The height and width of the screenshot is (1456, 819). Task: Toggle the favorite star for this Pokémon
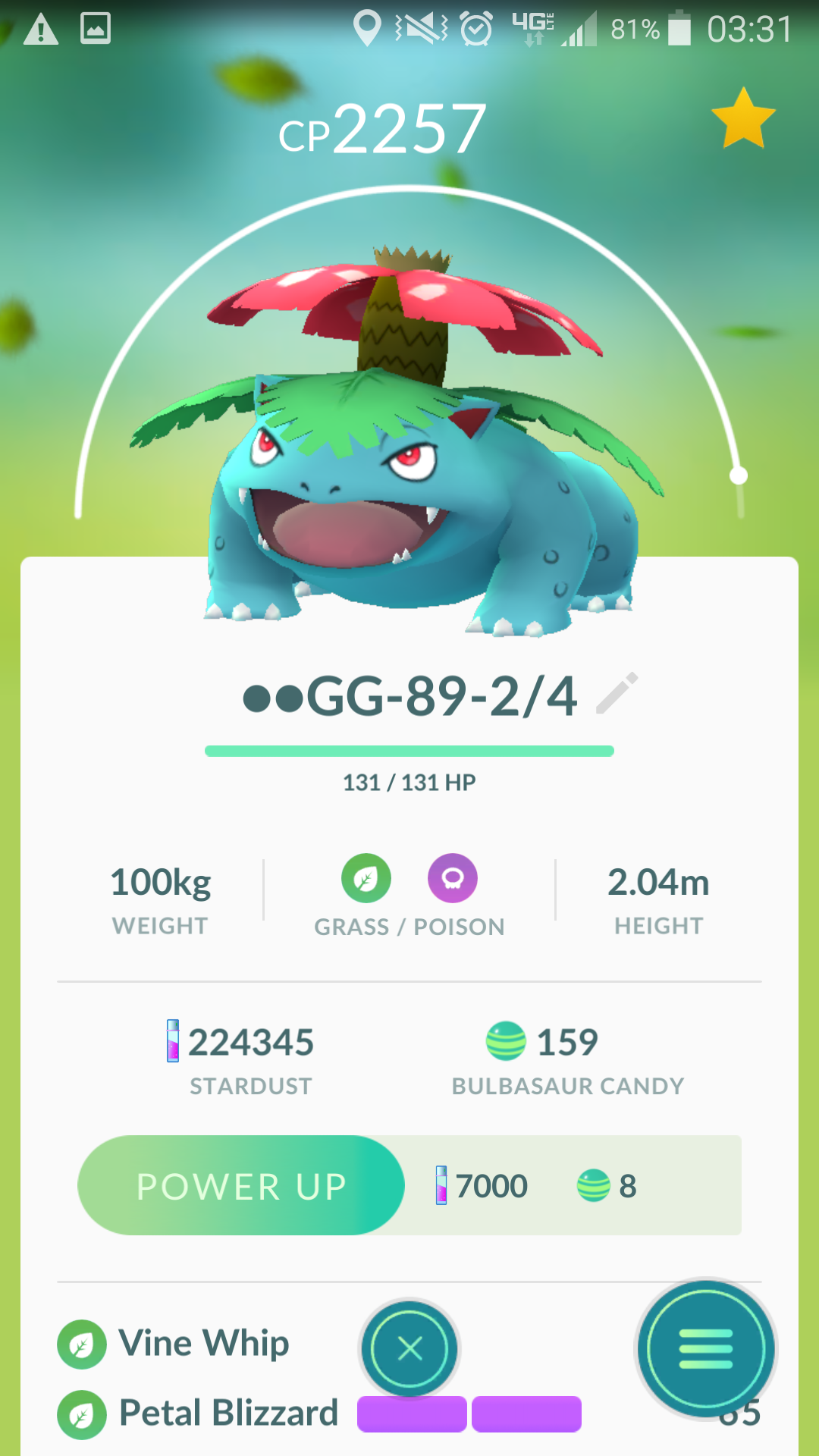[743, 118]
